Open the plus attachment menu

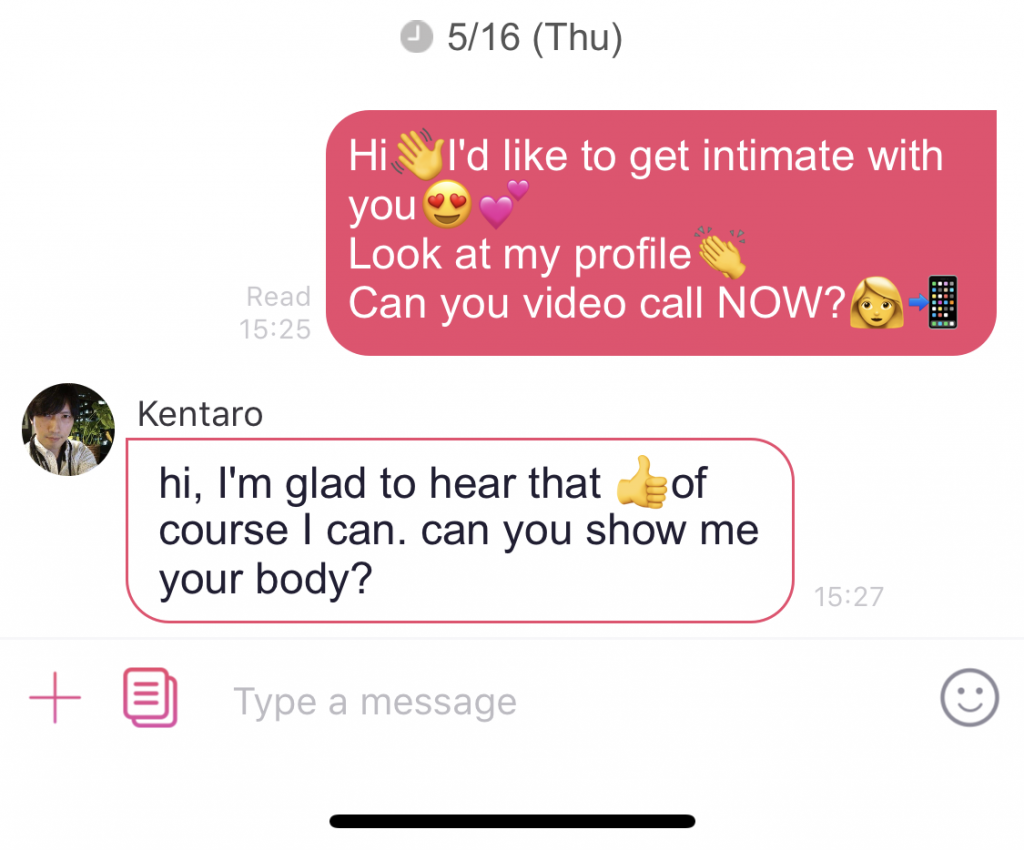coord(55,697)
